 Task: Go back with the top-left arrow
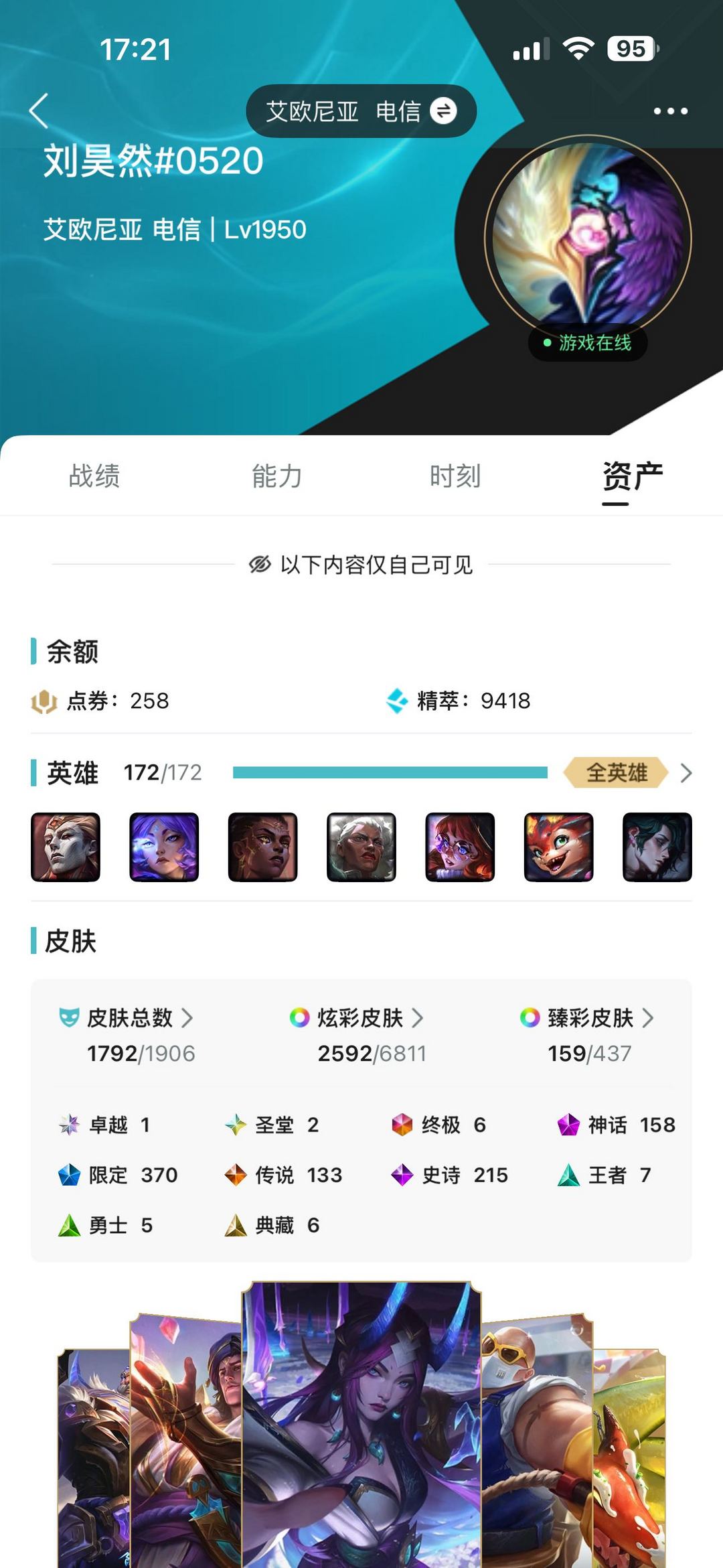[39, 111]
